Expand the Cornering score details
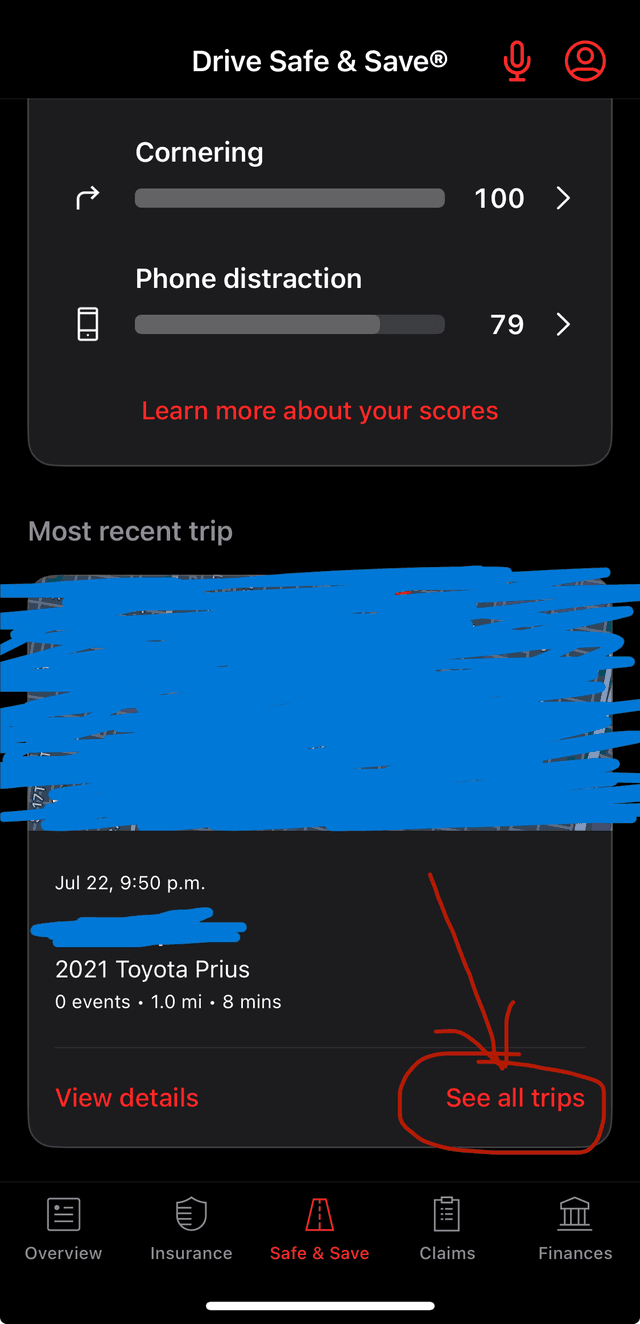Viewport: 640px width, 1324px height. pos(563,198)
